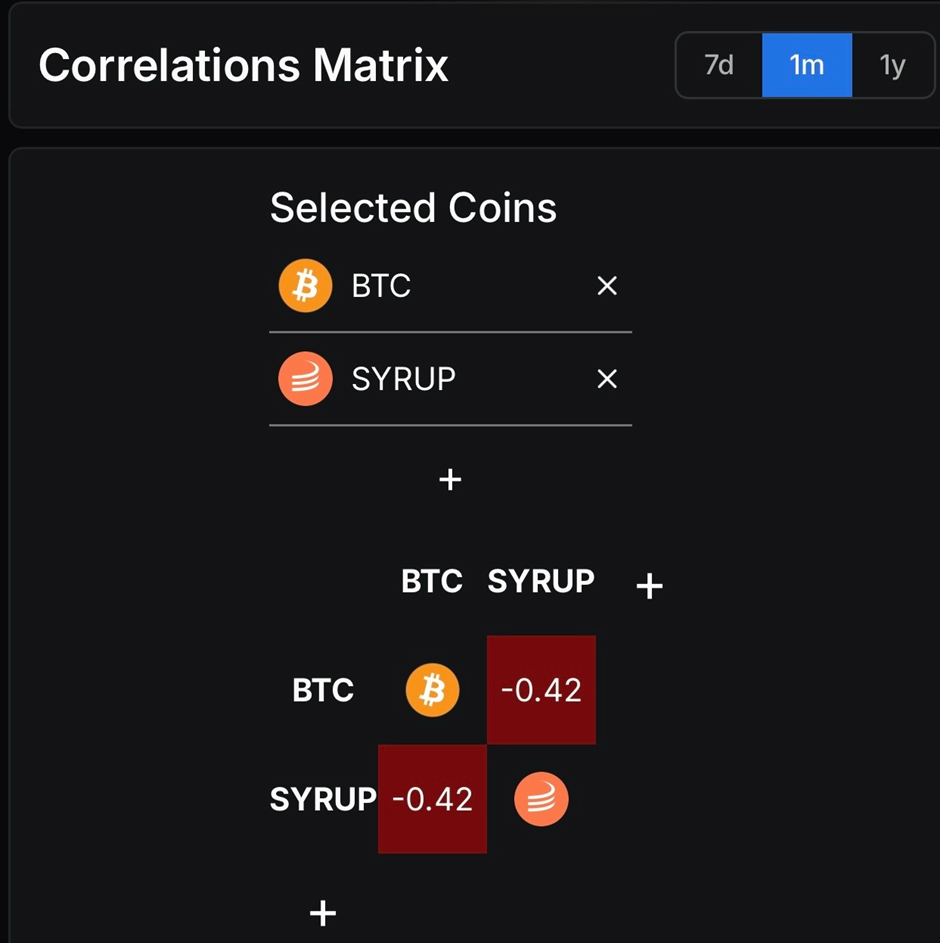Viewport: 940px width, 943px height.
Task: Select the 1m time range
Action: pos(806,66)
